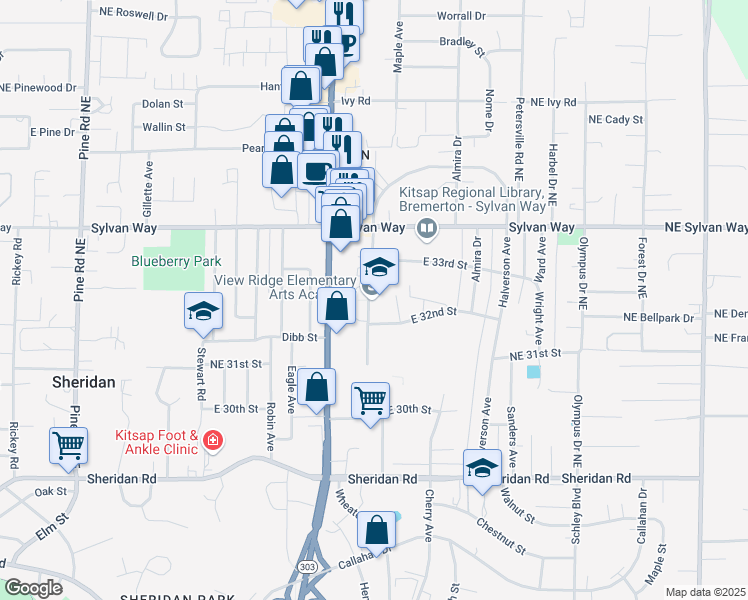The width and height of the screenshot is (748, 600).
Task: Select the Kitsap Foot & Ankle Clinic pin
Action: pyautogui.click(x=212, y=440)
